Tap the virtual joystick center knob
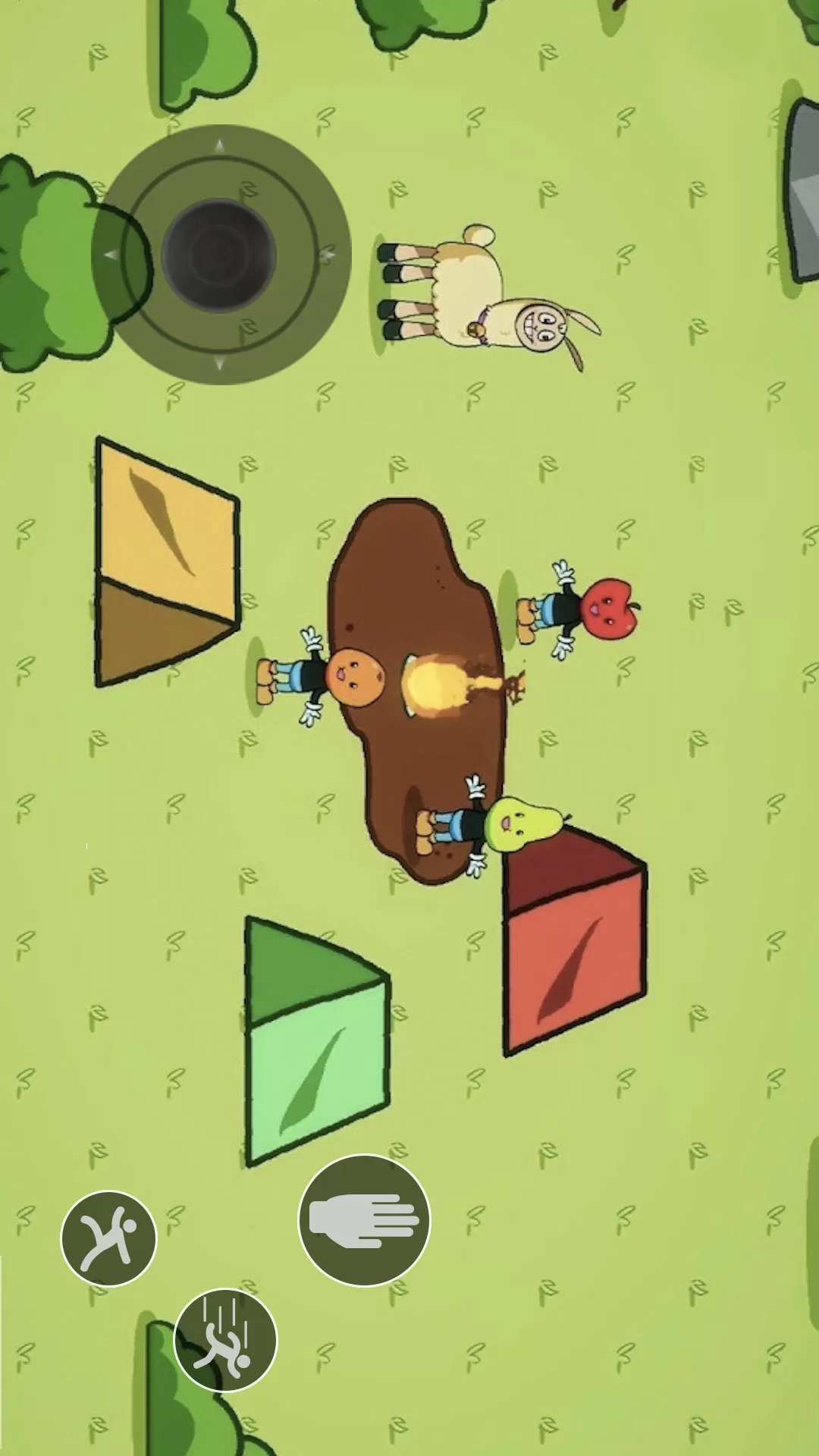Viewport: 819px width, 1456px height. pyautogui.click(x=218, y=255)
